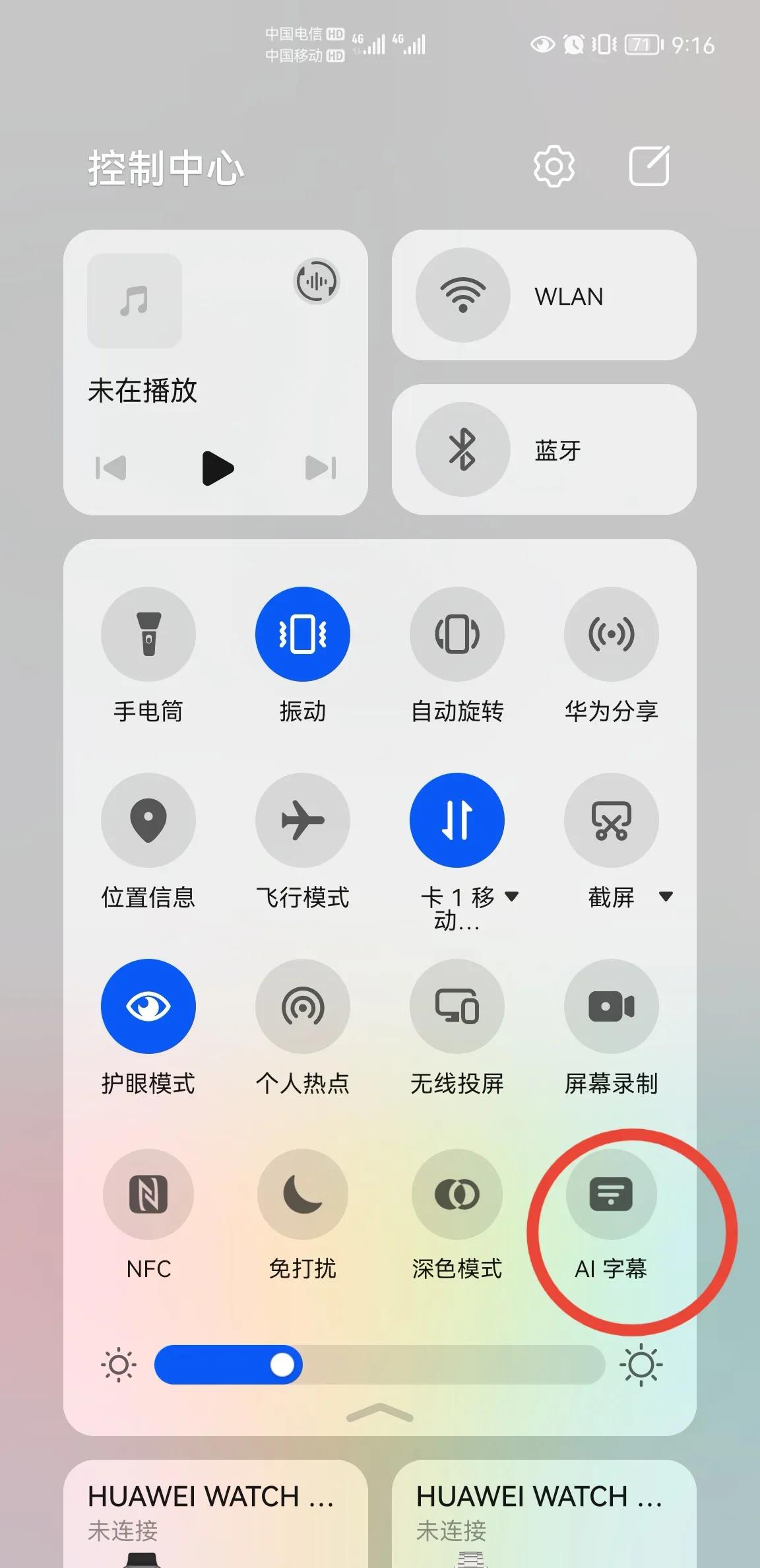
Task: Turn on screen recording
Action: click(x=611, y=1005)
